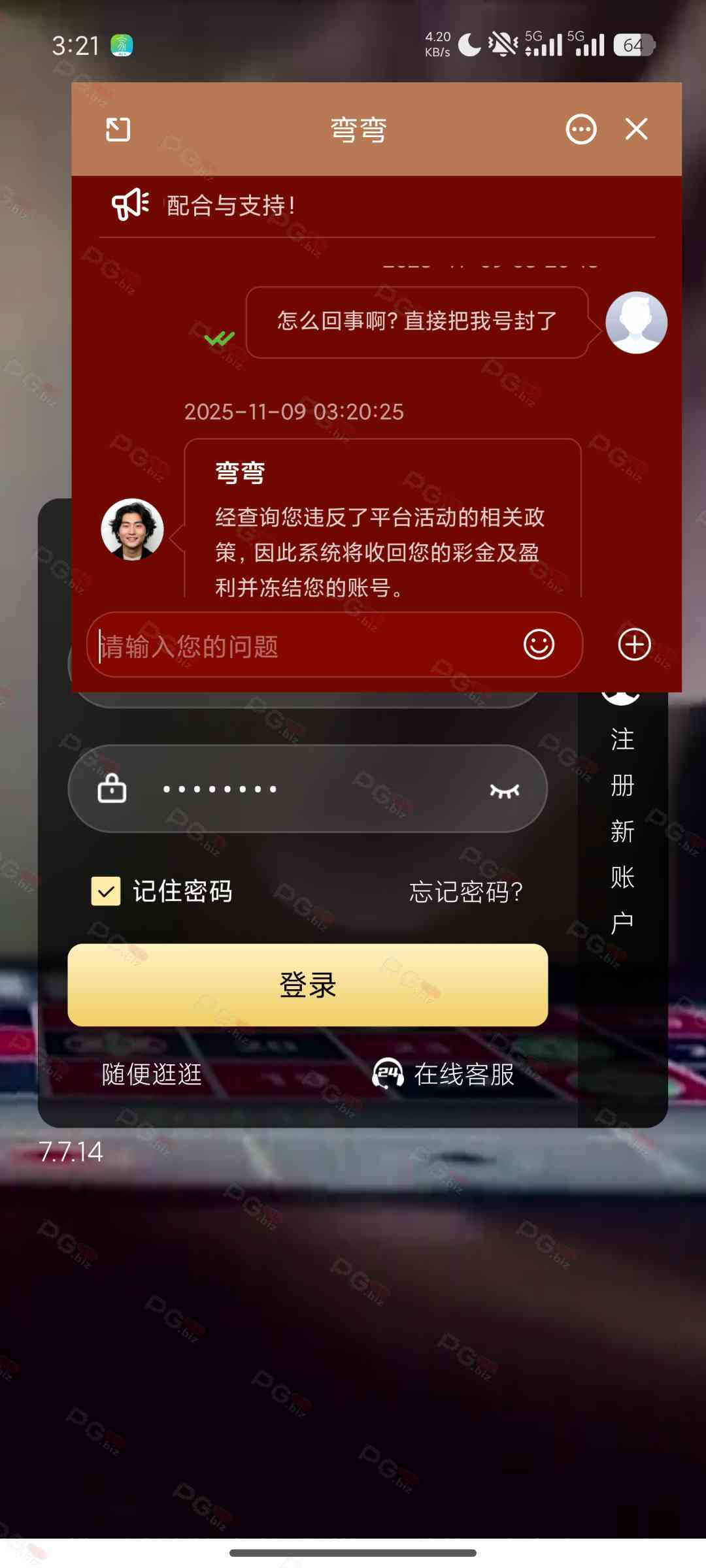Choose 随便逛逛 to browse as guest

click(152, 1074)
